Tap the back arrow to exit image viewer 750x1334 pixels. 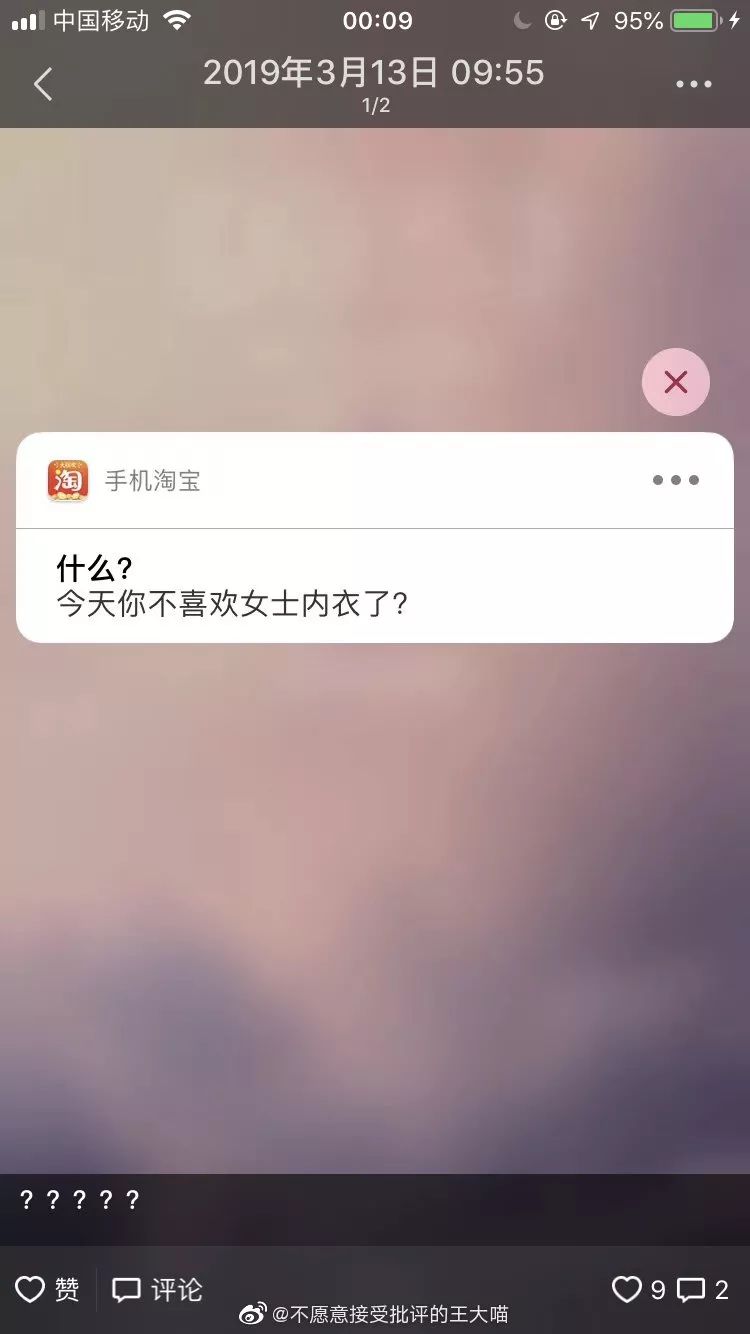click(x=42, y=84)
